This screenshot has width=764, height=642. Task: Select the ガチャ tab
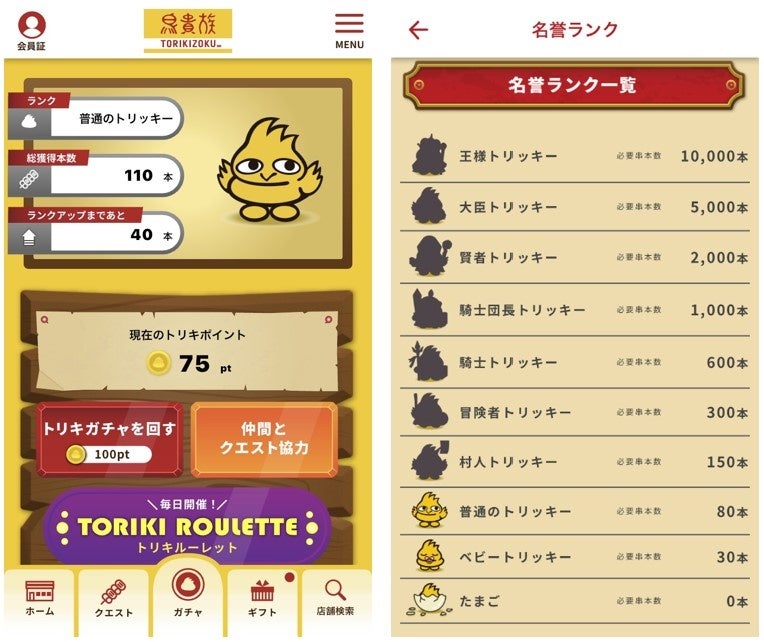coord(188,594)
